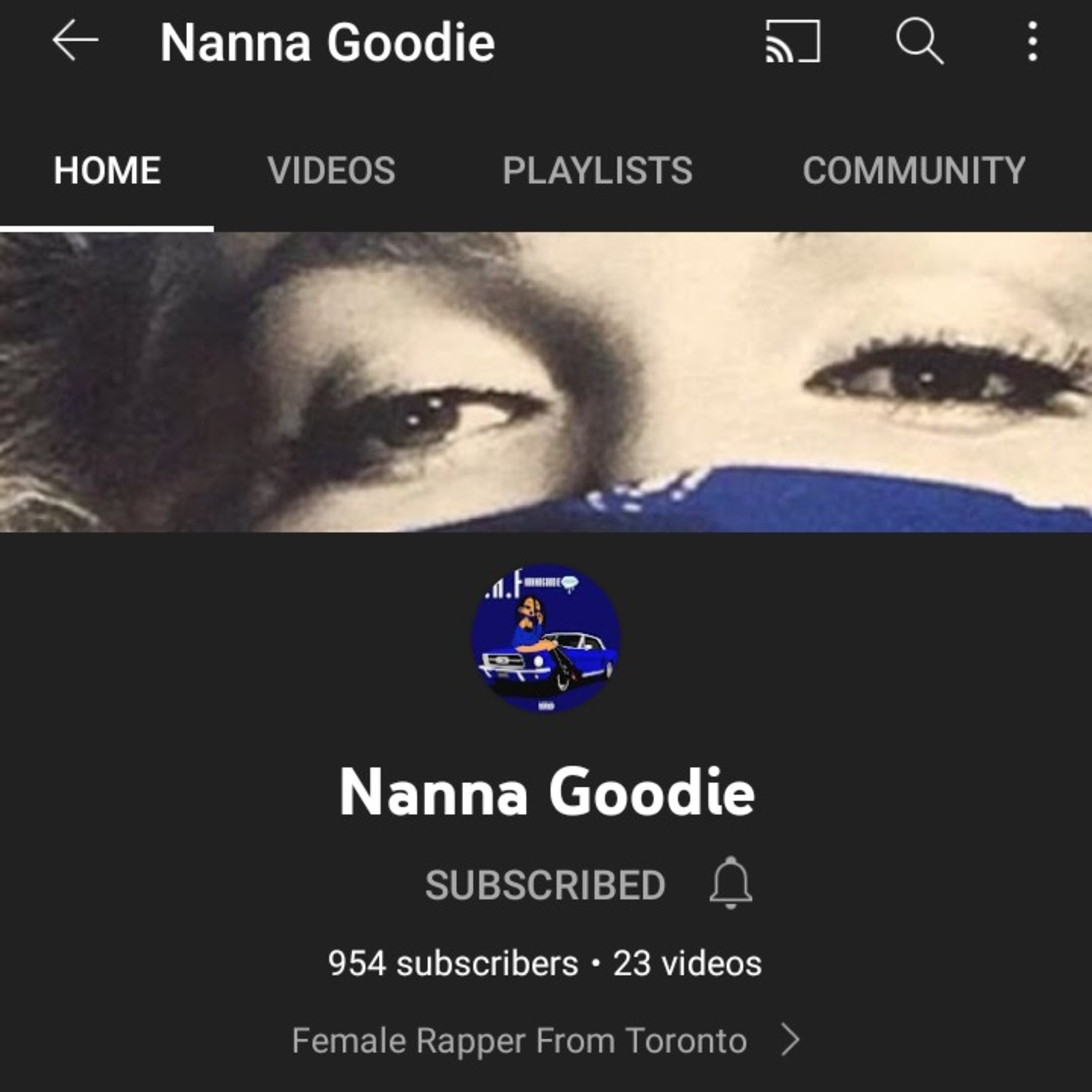Search within the channel

point(919,42)
